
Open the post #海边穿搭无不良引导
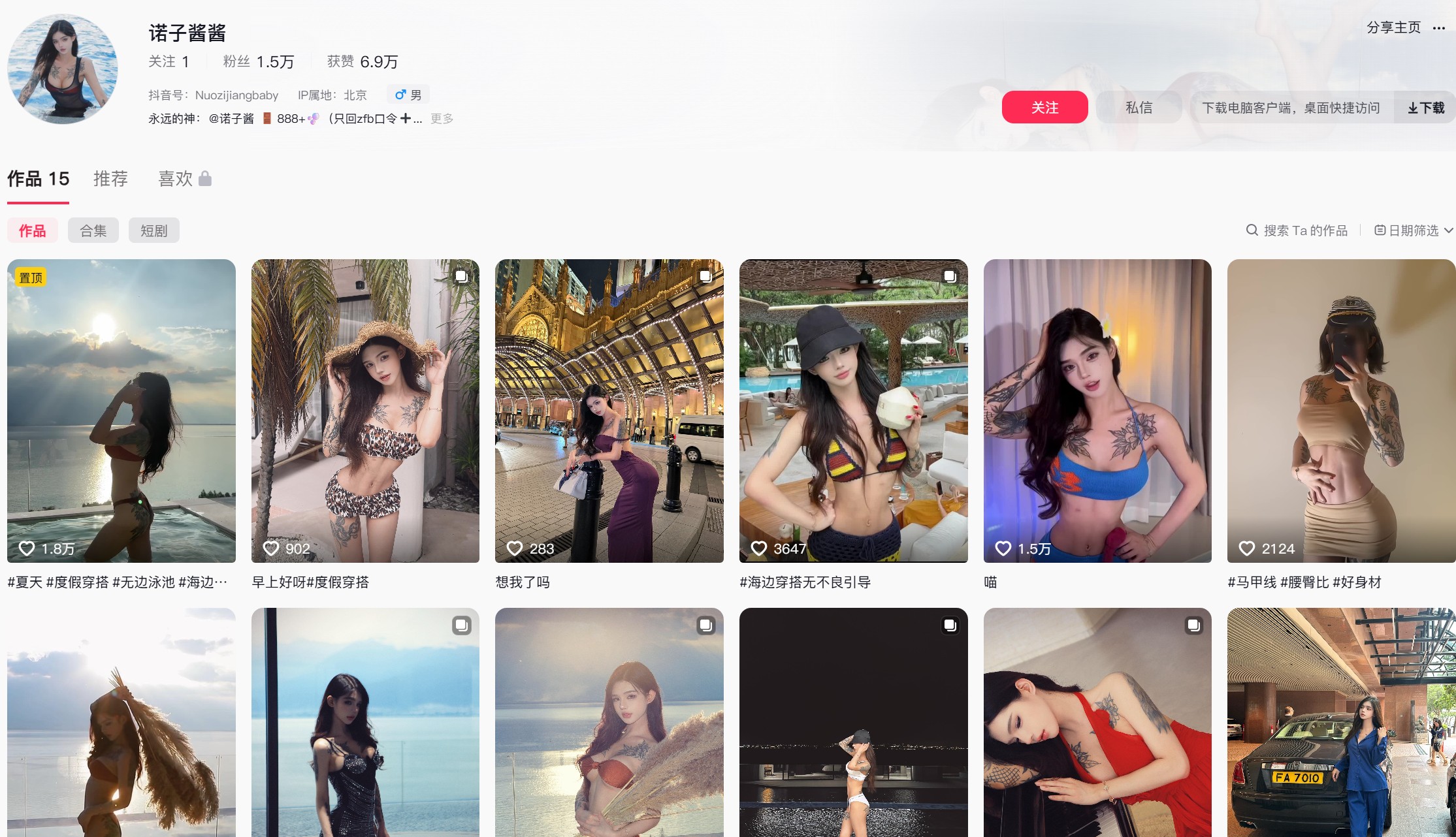coord(853,411)
